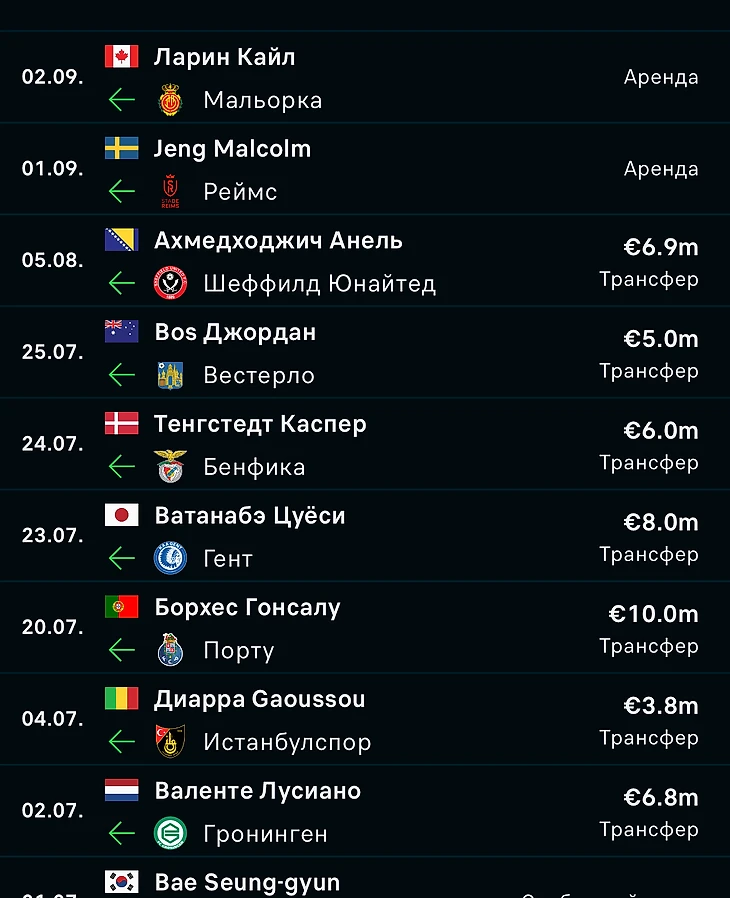Open Ватанабэ Цуёси transfer row

click(365, 536)
